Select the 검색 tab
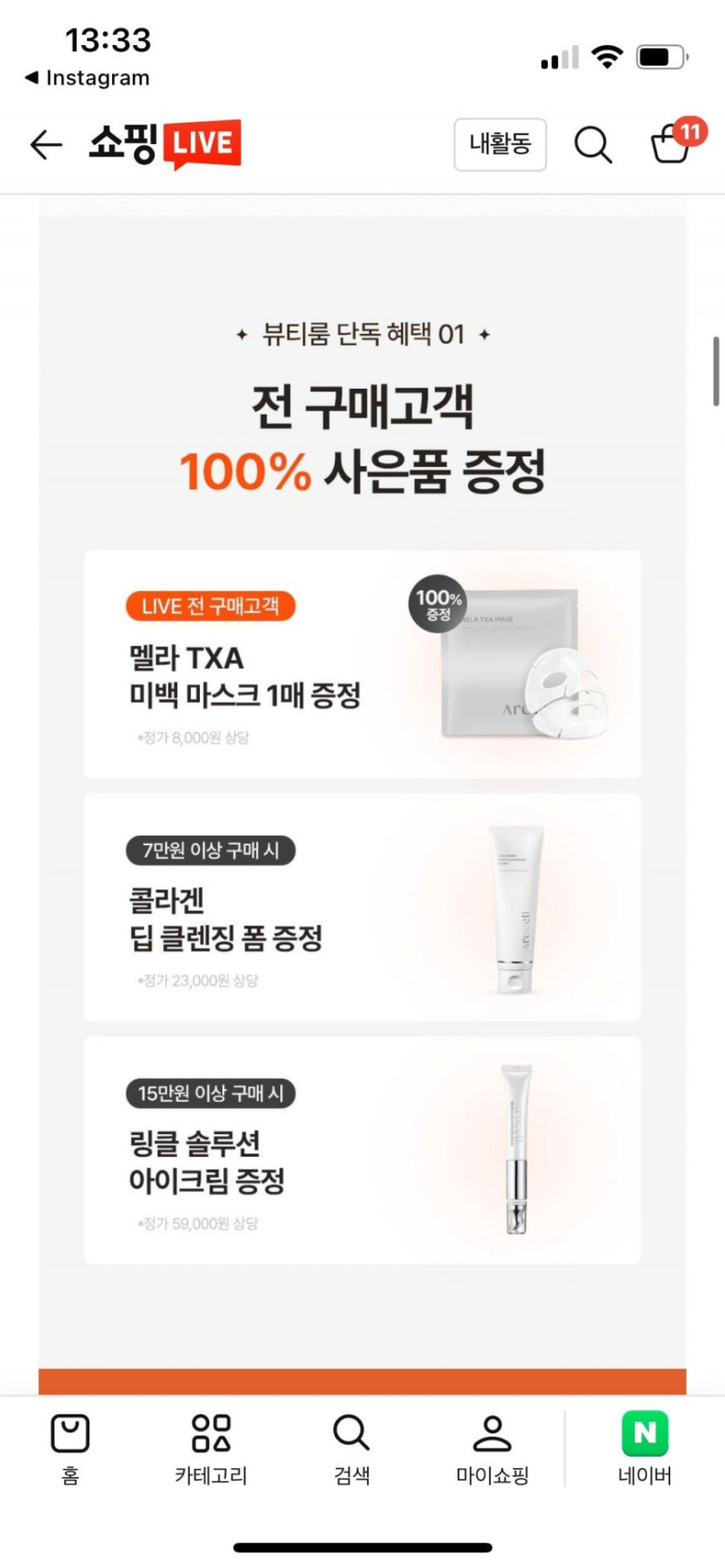The width and height of the screenshot is (725, 1568). click(x=352, y=1449)
